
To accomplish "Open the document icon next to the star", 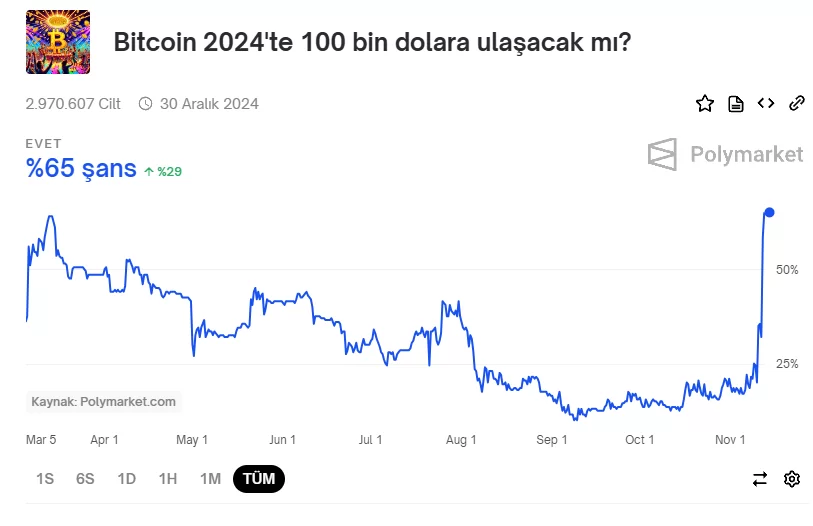I will (736, 103).
